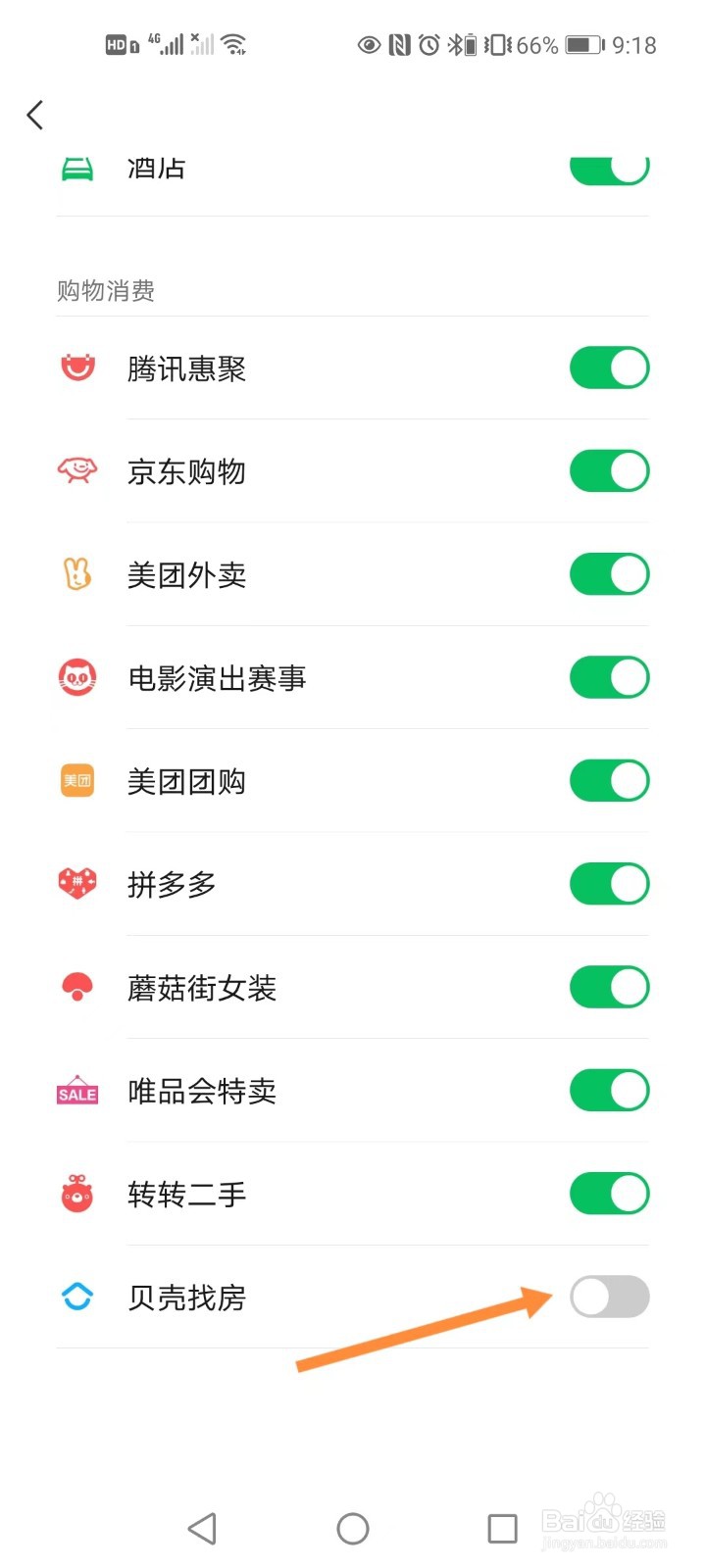This screenshot has width=706, height=1568.
Task: Open recent apps via the square button
Action: (x=502, y=1529)
